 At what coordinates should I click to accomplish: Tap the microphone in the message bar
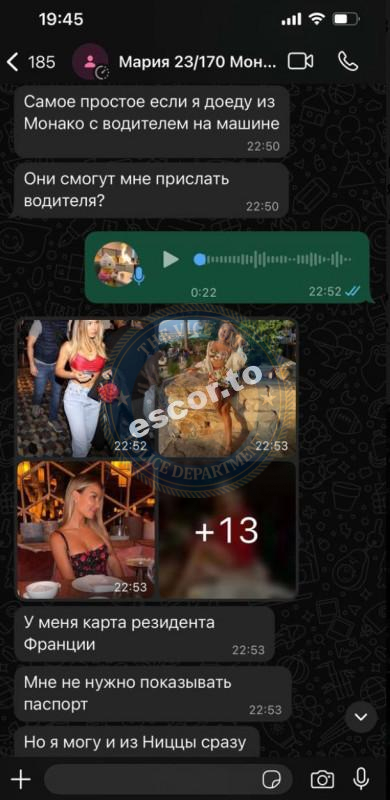pos(361,779)
